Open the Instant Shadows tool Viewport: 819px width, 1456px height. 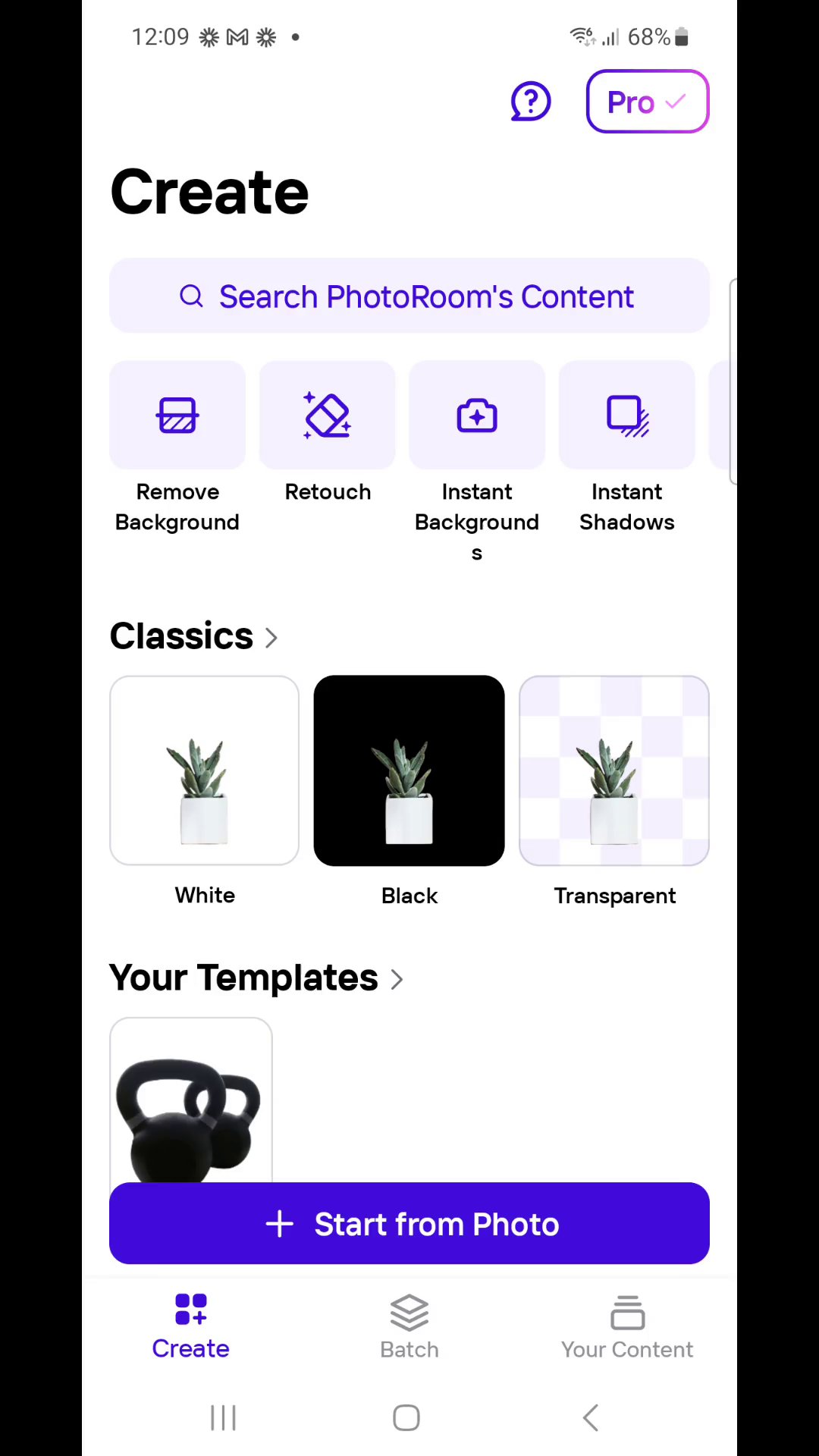tap(627, 416)
